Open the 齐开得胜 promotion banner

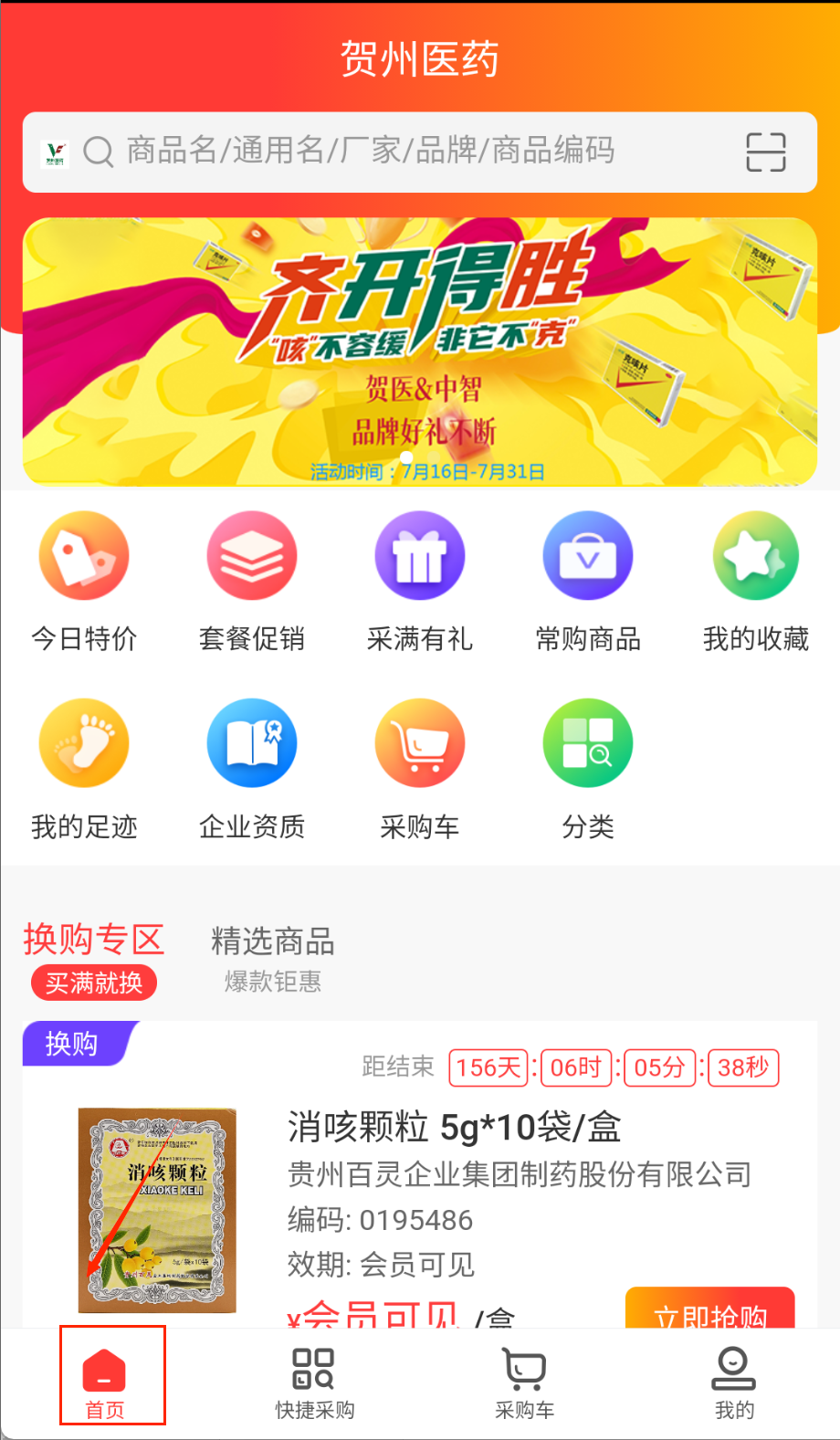420,351
